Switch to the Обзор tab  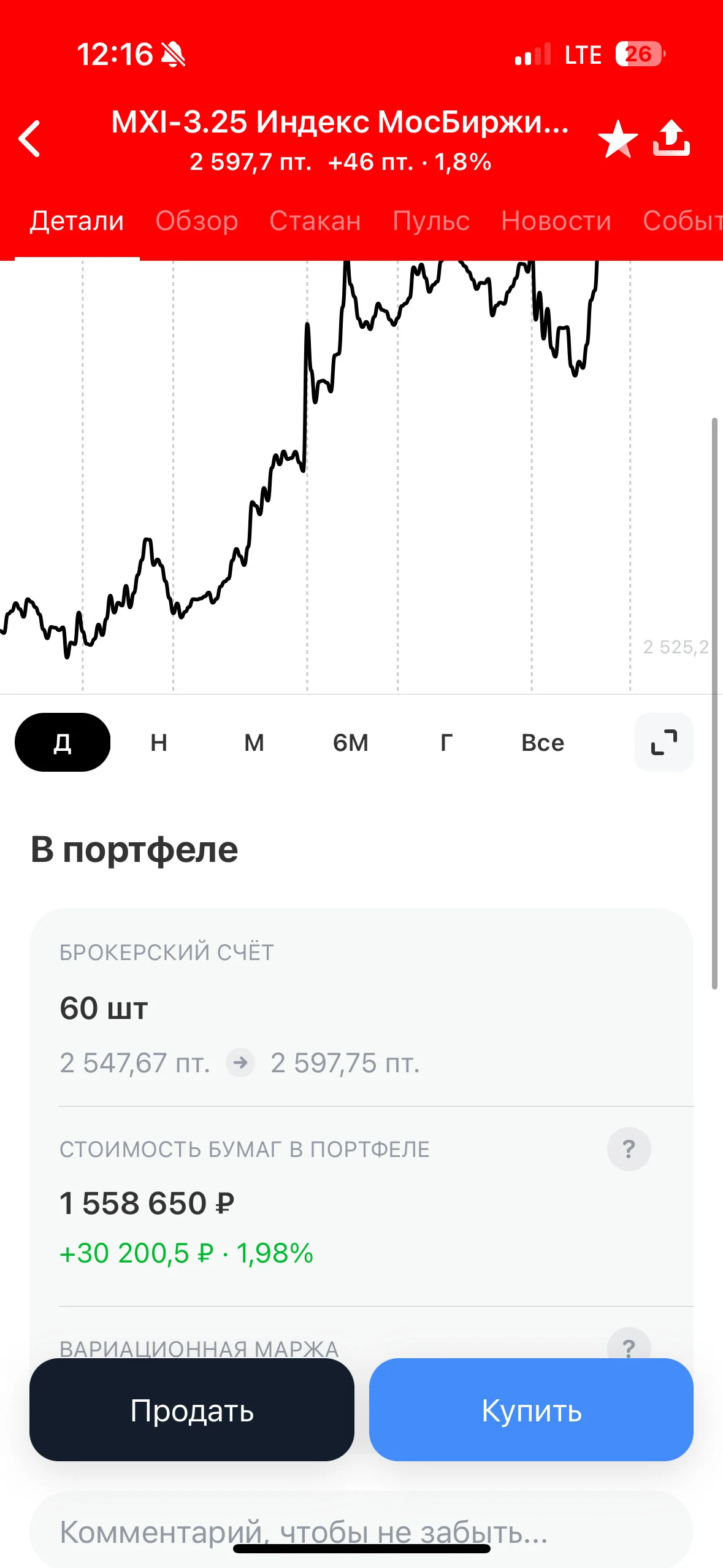[x=197, y=221]
